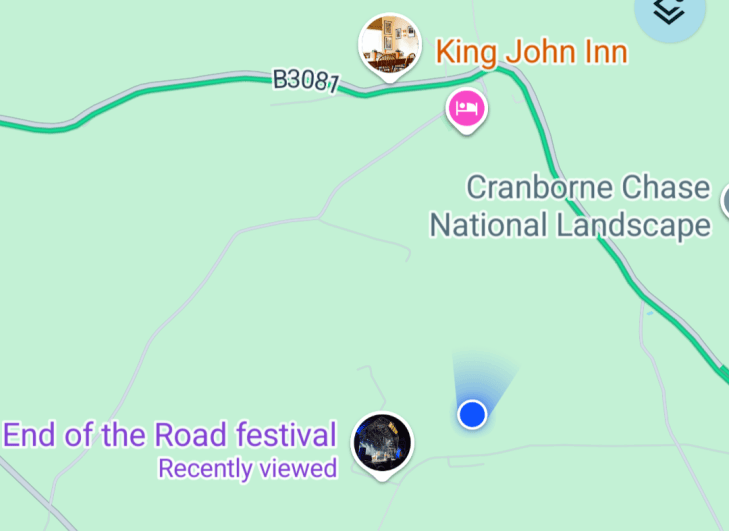
Task: Open the King John Inn place pin
Action: point(390,47)
